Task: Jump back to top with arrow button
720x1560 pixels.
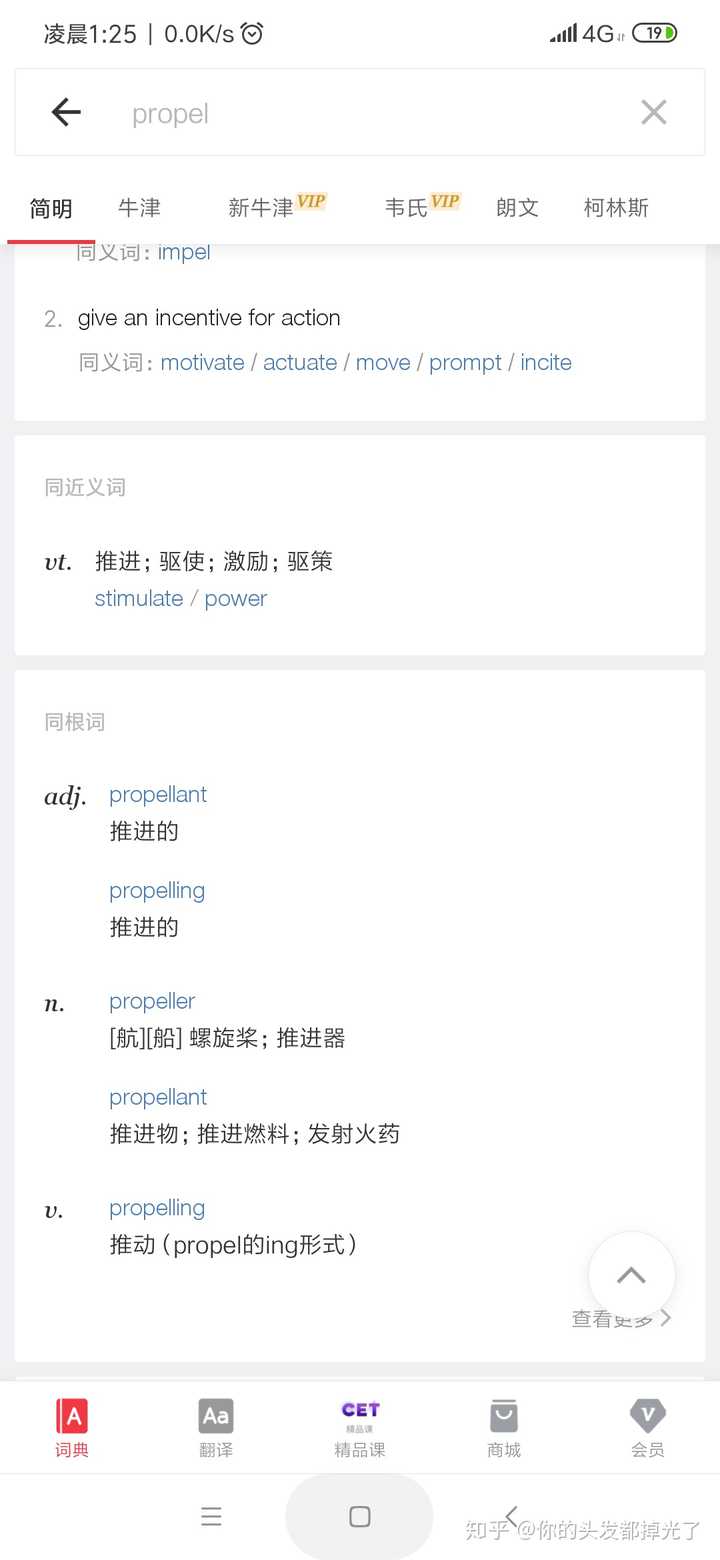Action: pos(631,1275)
